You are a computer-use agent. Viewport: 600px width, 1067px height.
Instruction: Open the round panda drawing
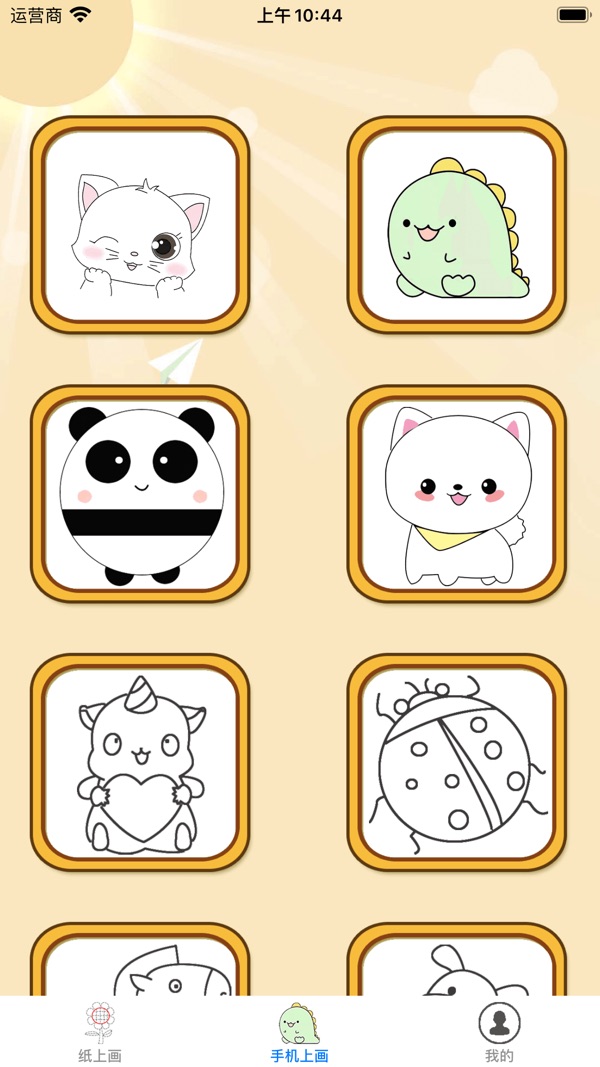pos(140,493)
